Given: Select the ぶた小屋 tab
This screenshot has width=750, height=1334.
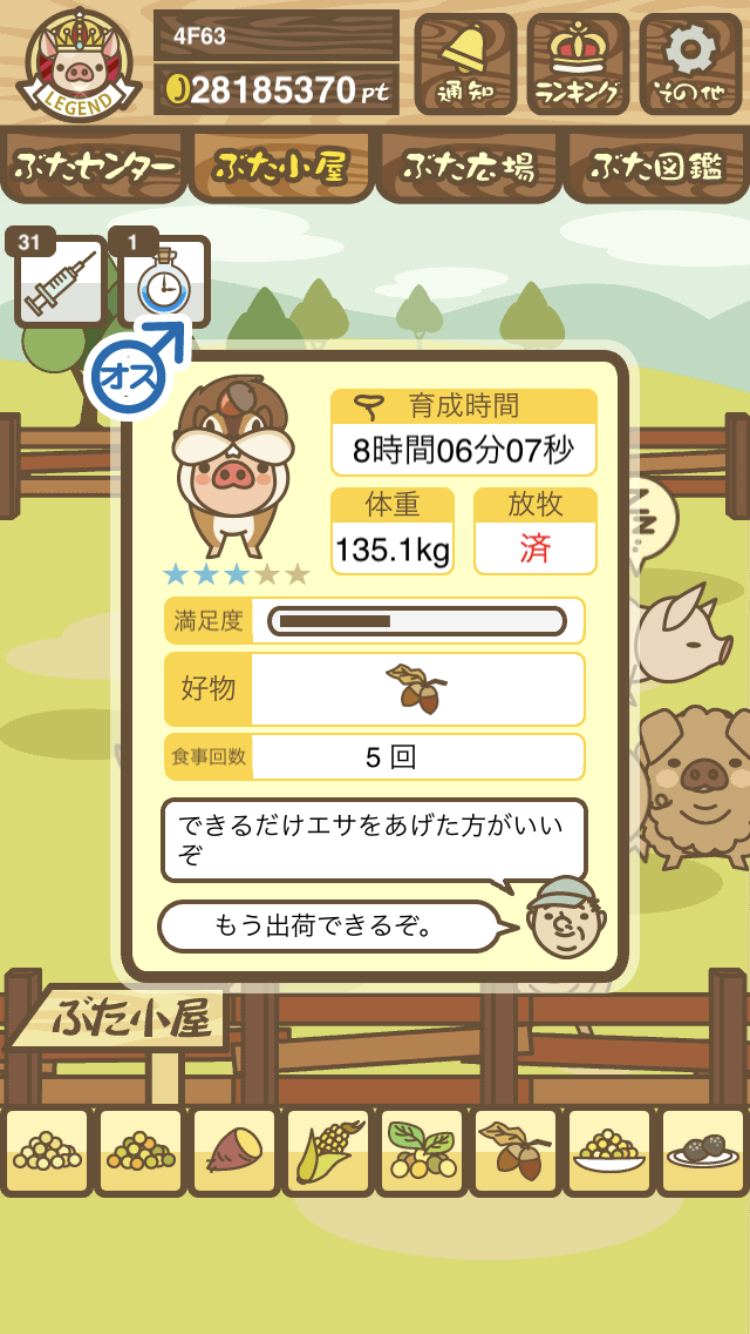Looking at the screenshot, I should [281, 167].
